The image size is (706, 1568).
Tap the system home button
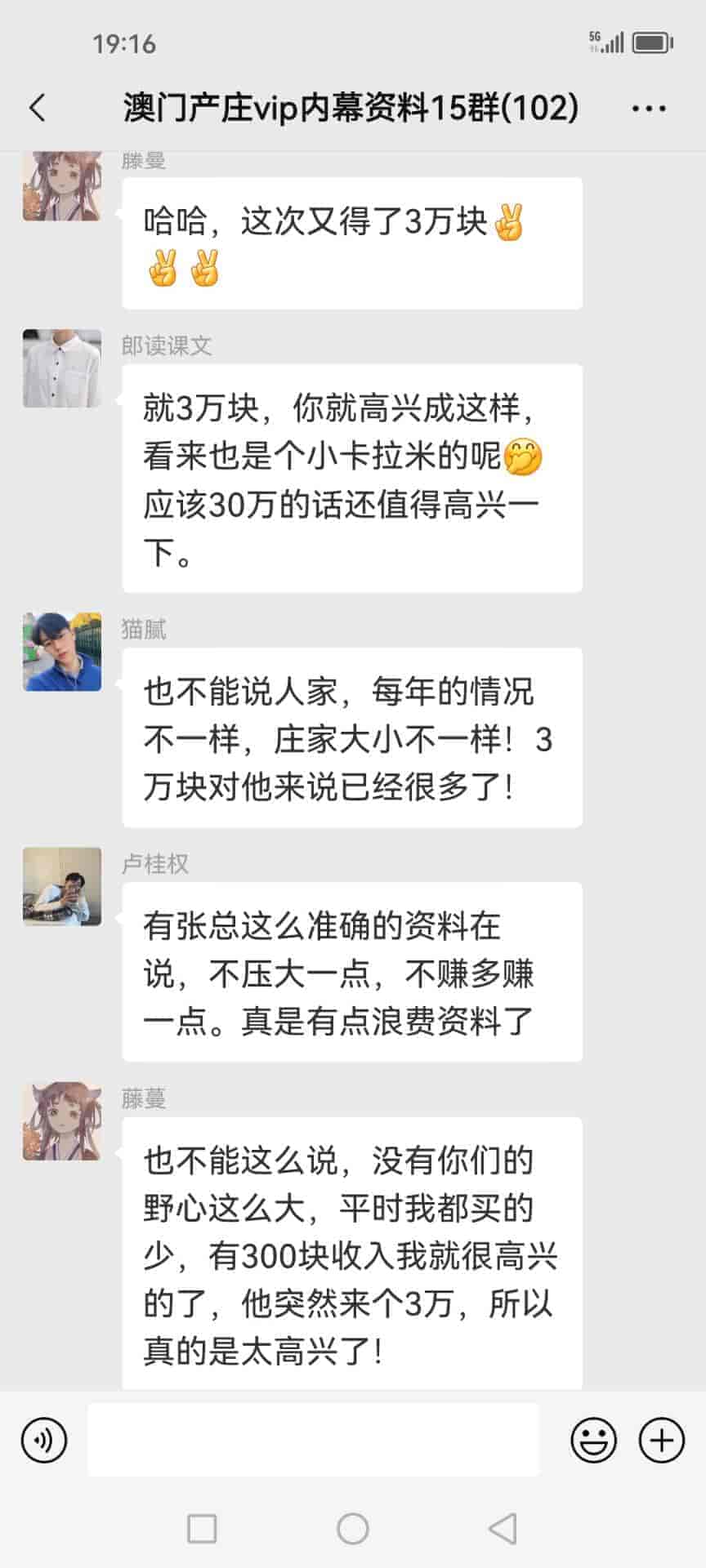pos(353,1529)
